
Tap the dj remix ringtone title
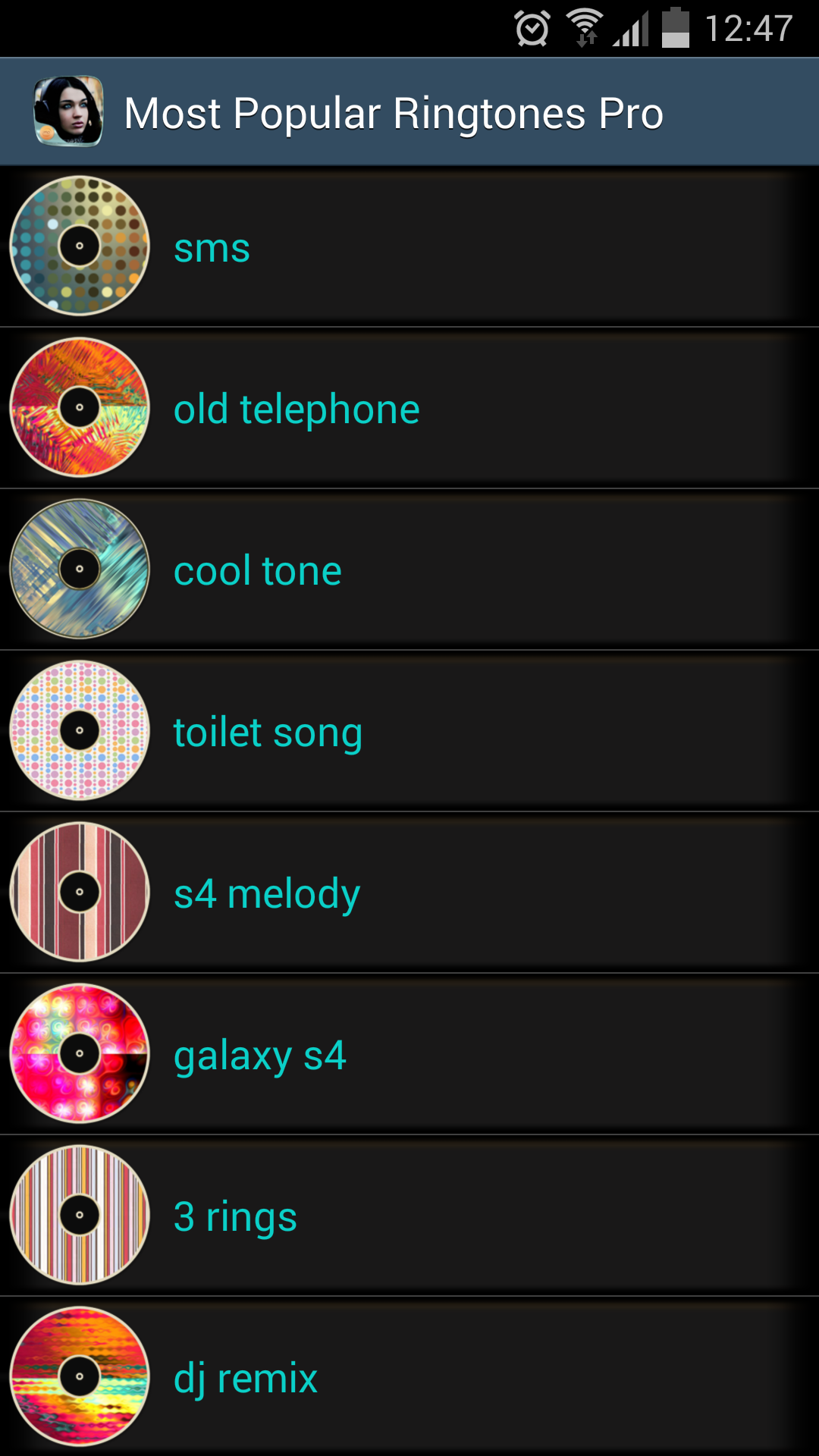(x=244, y=1378)
